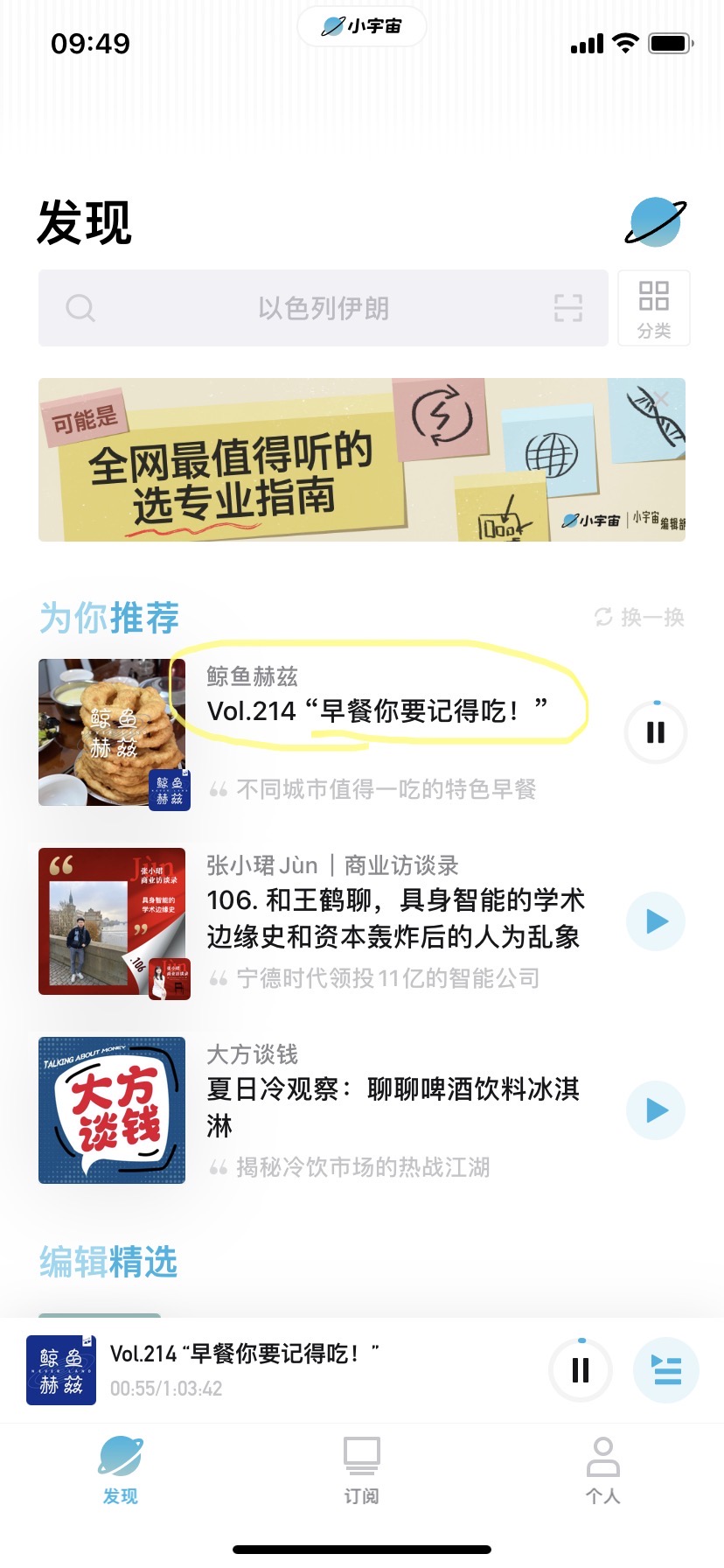Open the 分类 categories button
This screenshot has height=1568, width=724.
tap(654, 308)
